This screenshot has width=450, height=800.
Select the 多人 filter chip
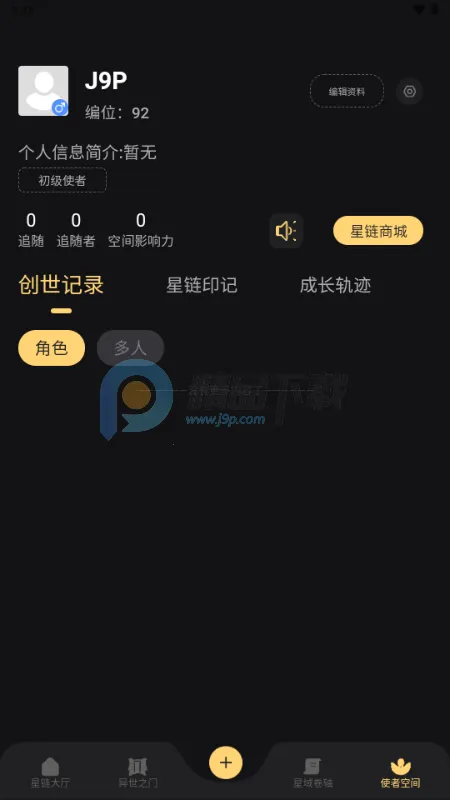coord(131,348)
